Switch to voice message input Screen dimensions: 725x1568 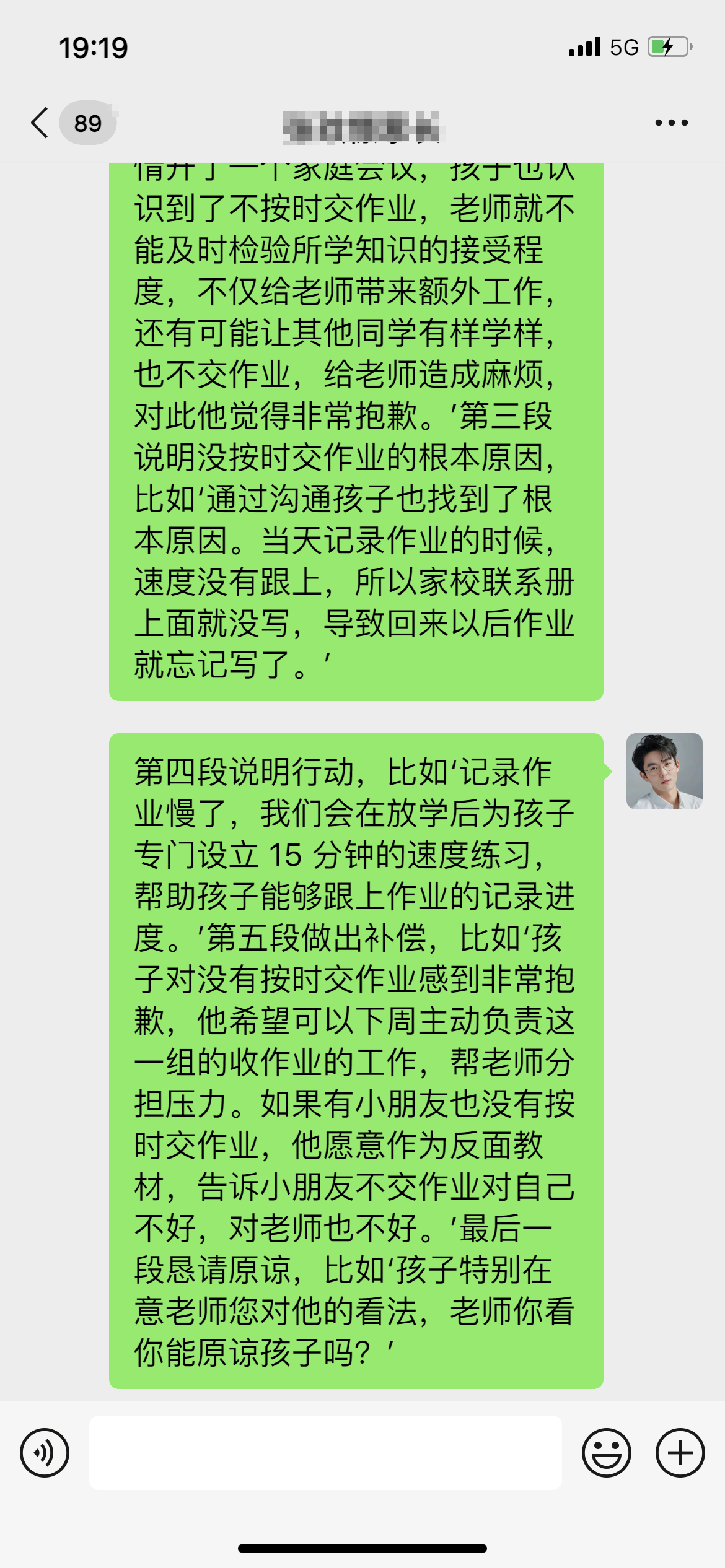pyautogui.click(x=45, y=1453)
